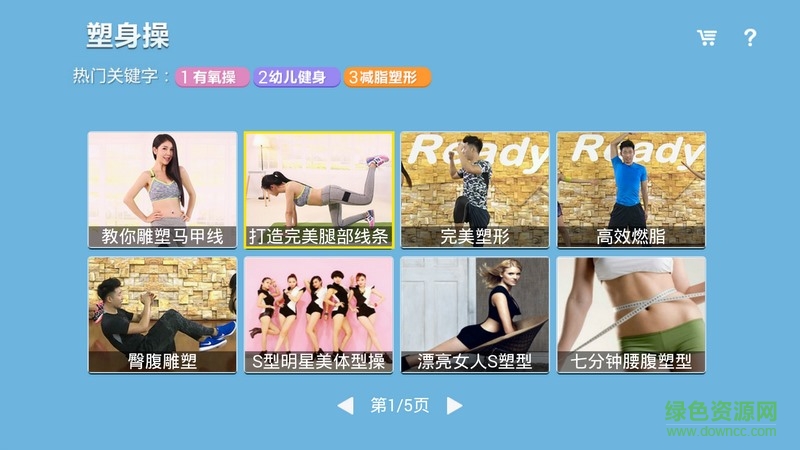
Task: Open the 高效燃脂 video tile
Action: pyautogui.click(x=631, y=190)
